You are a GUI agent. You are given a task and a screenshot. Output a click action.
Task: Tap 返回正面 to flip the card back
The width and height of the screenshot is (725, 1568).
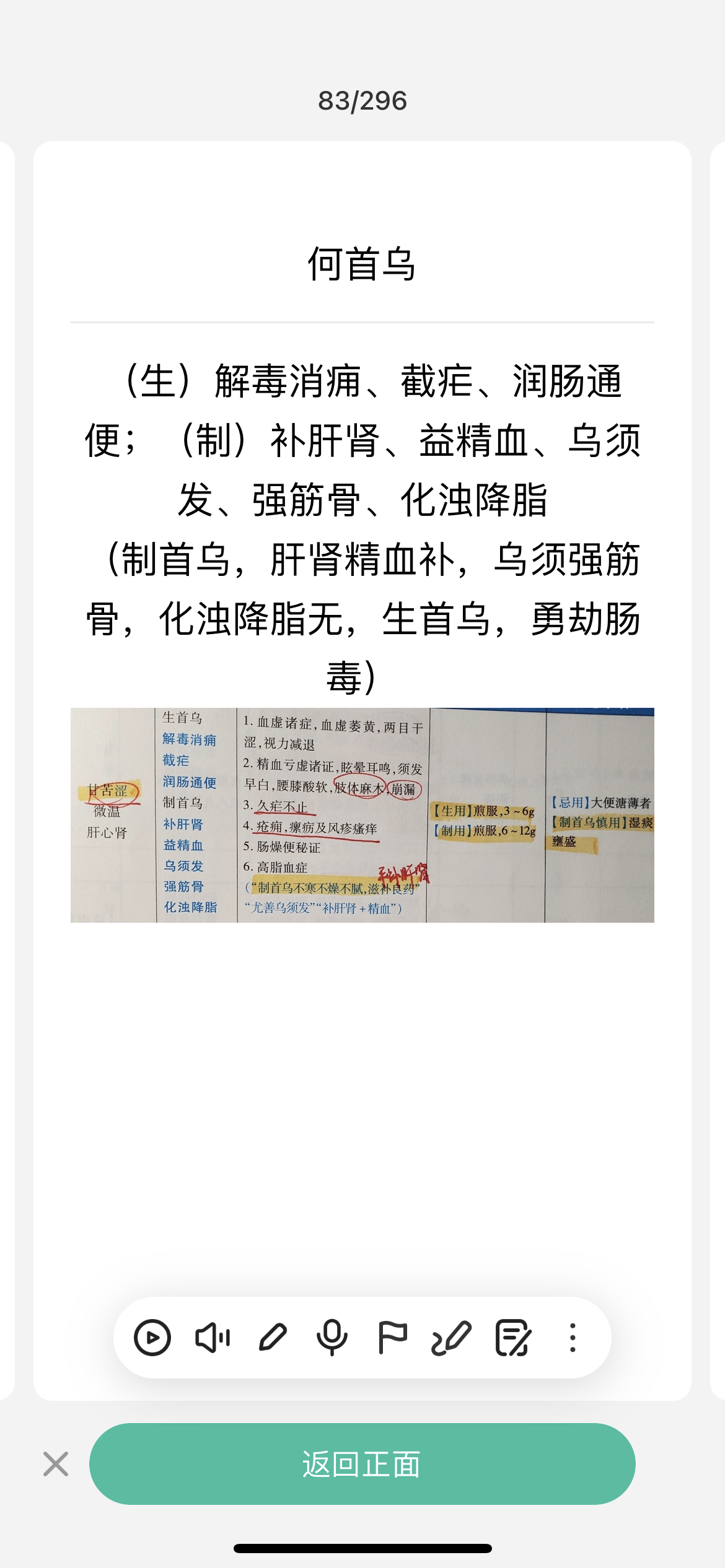pyautogui.click(x=362, y=1464)
